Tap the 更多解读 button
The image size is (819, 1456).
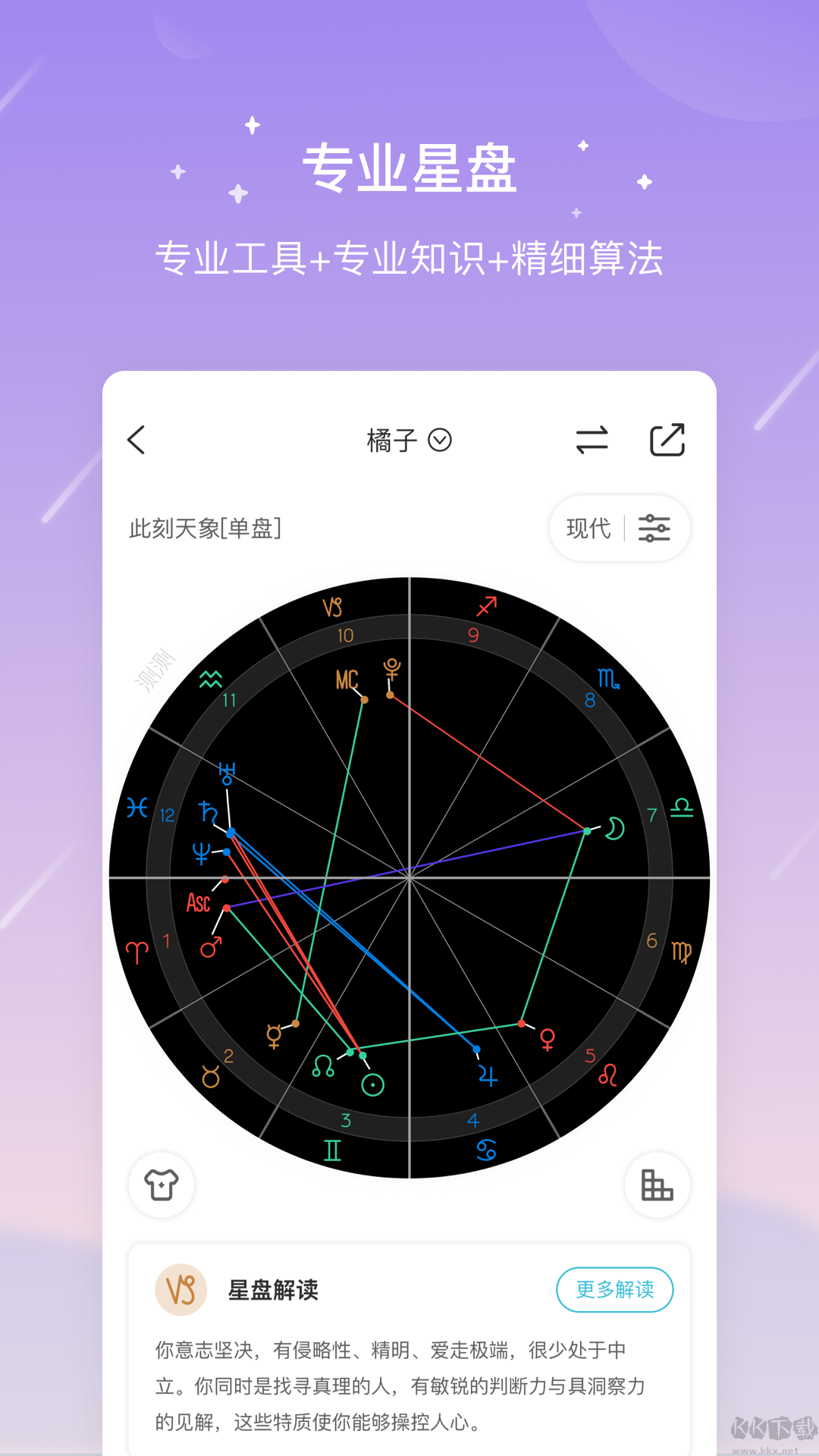pyautogui.click(x=615, y=1289)
